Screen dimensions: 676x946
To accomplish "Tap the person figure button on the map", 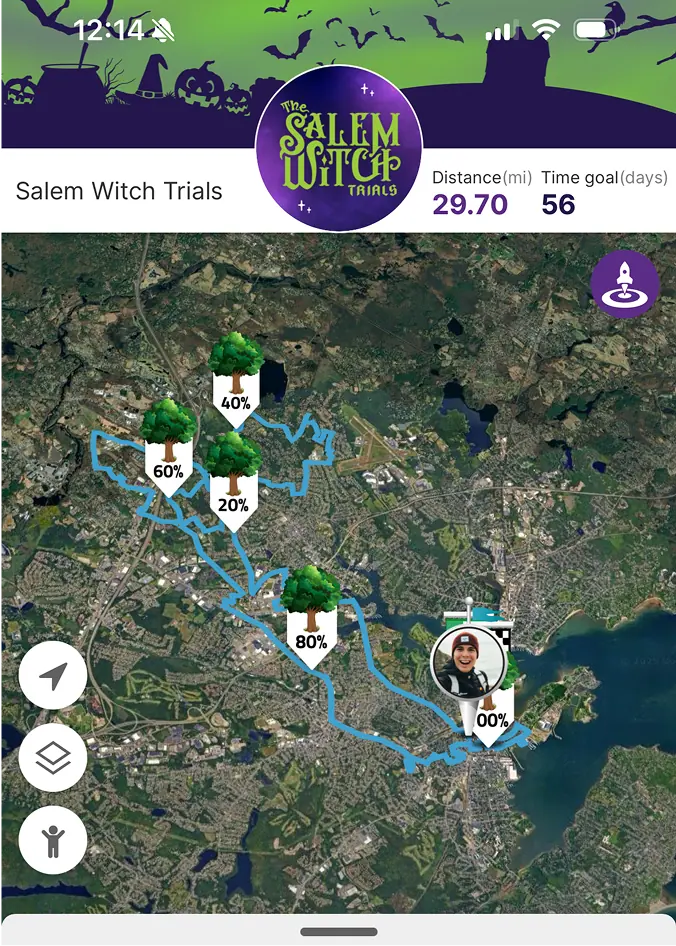I will coord(52,840).
